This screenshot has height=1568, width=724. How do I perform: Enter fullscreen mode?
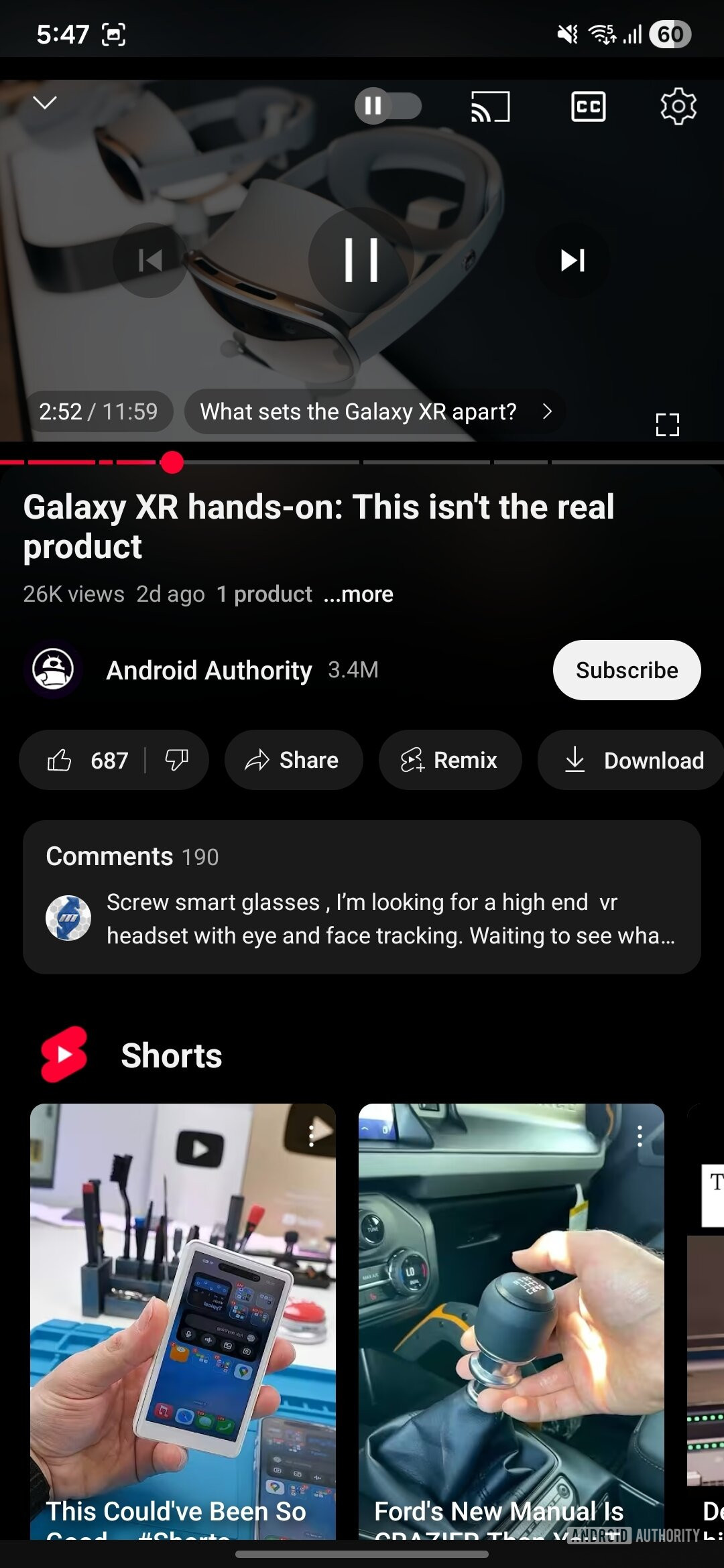coord(667,424)
